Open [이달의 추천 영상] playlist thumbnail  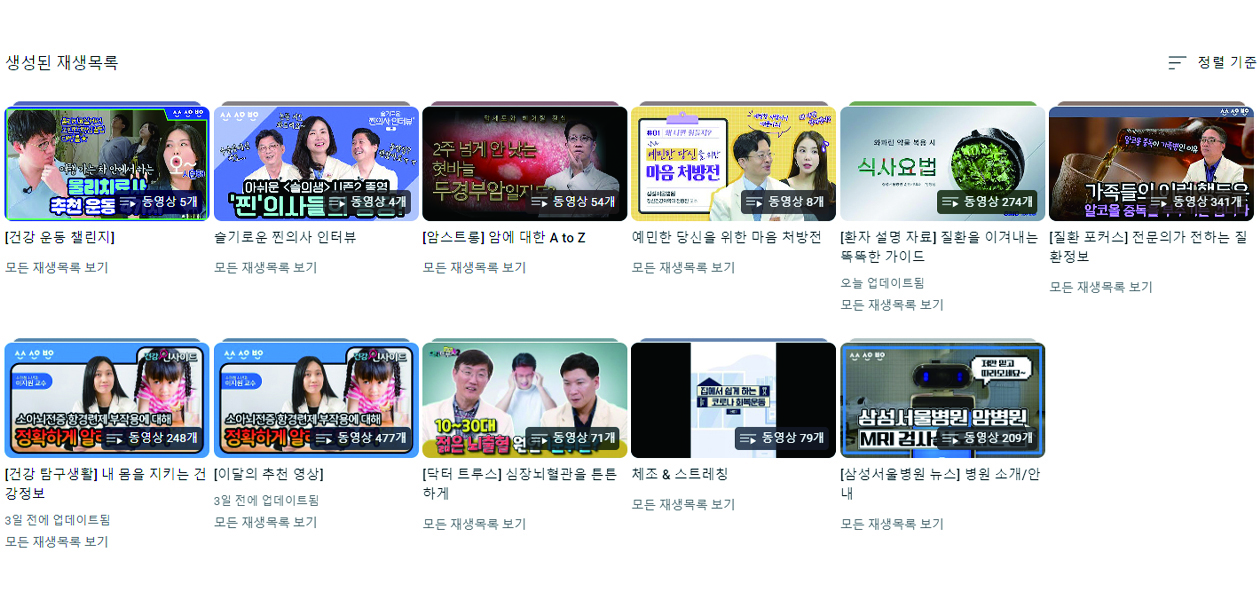coord(316,400)
